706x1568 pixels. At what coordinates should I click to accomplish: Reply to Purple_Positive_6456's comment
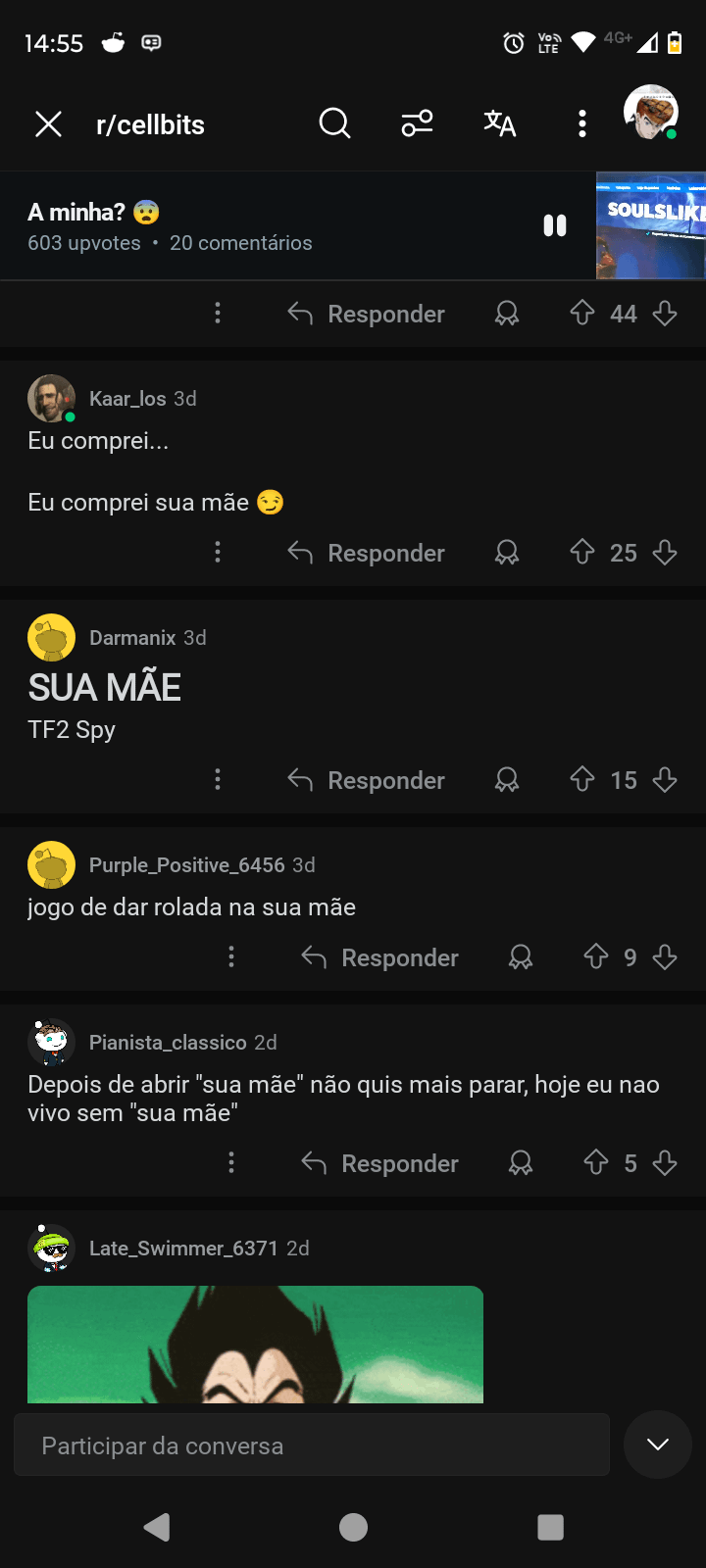tap(380, 957)
